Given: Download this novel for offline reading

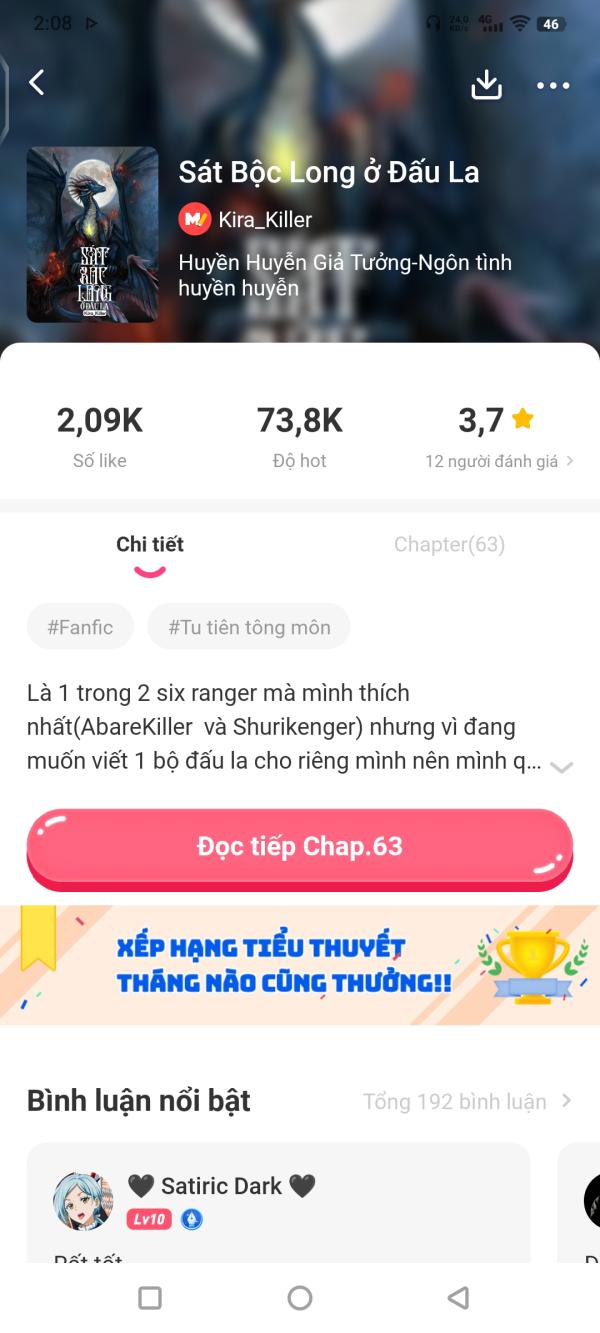Looking at the screenshot, I should (x=486, y=85).
